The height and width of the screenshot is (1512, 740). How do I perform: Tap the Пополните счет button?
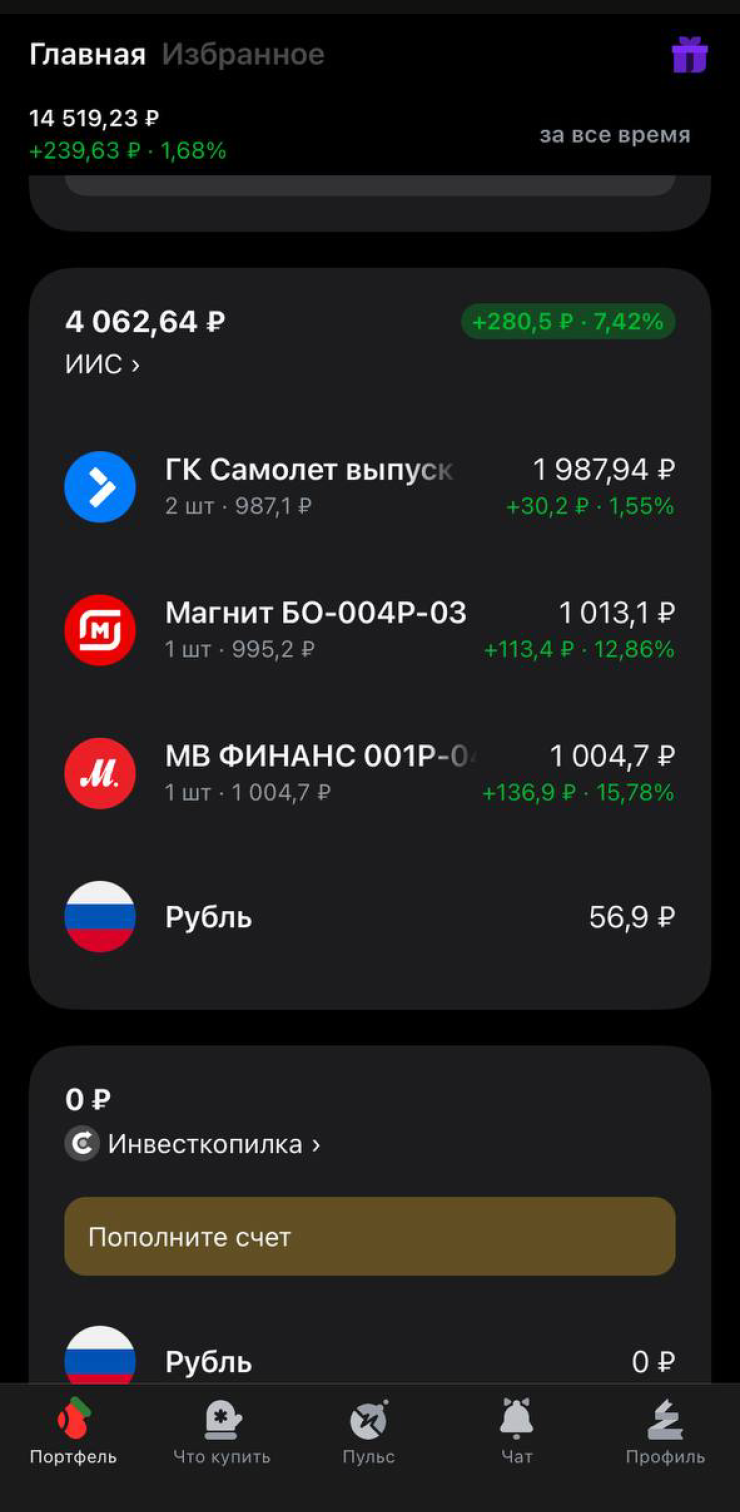click(x=369, y=1237)
